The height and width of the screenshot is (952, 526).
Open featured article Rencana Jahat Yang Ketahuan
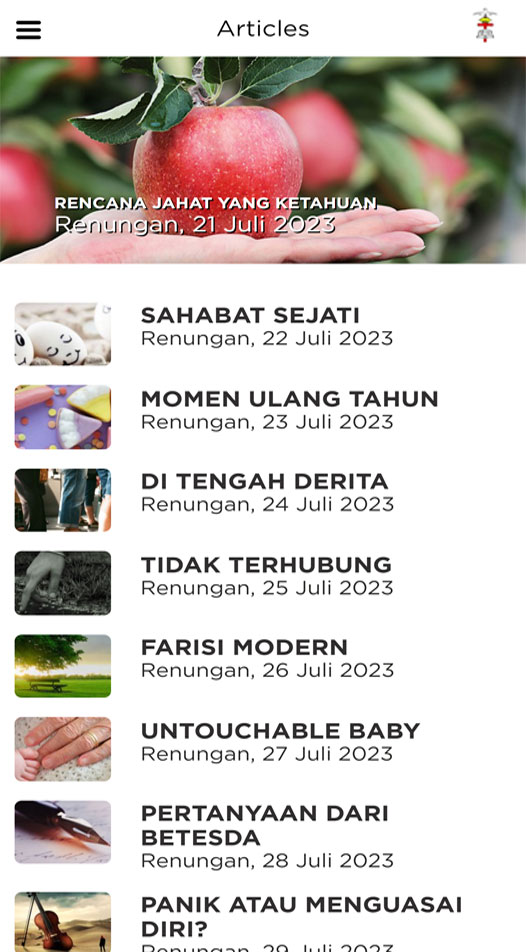coord(263,160)
